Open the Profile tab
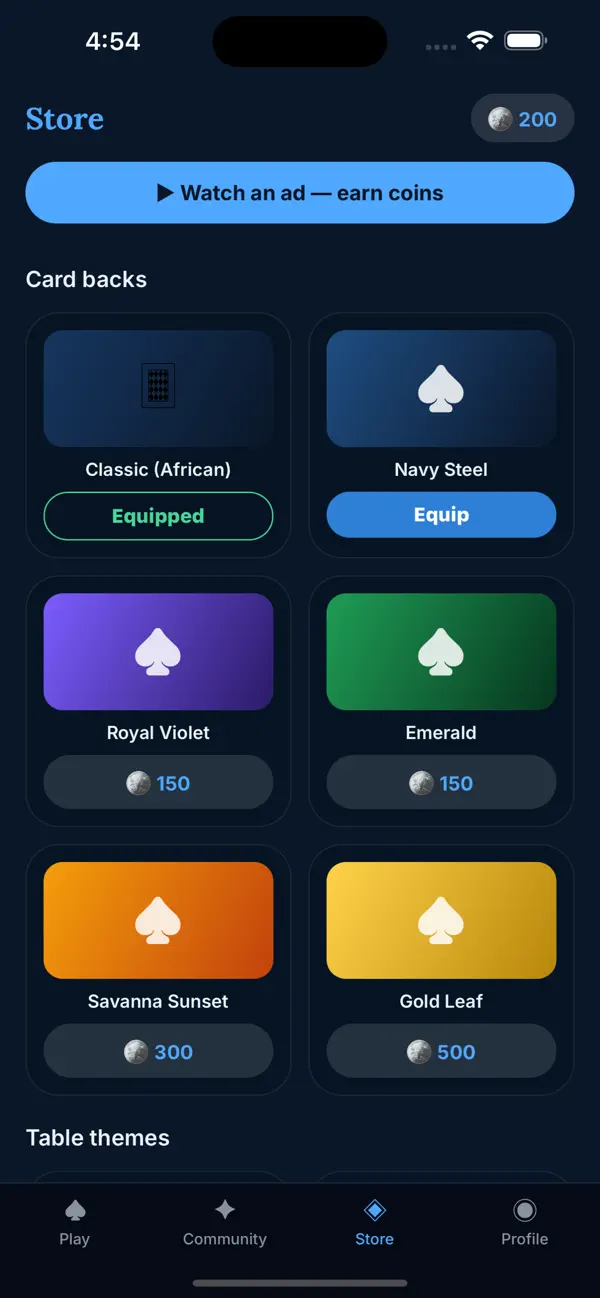This screenshot has width=600, height=1298. (525, 1224)
